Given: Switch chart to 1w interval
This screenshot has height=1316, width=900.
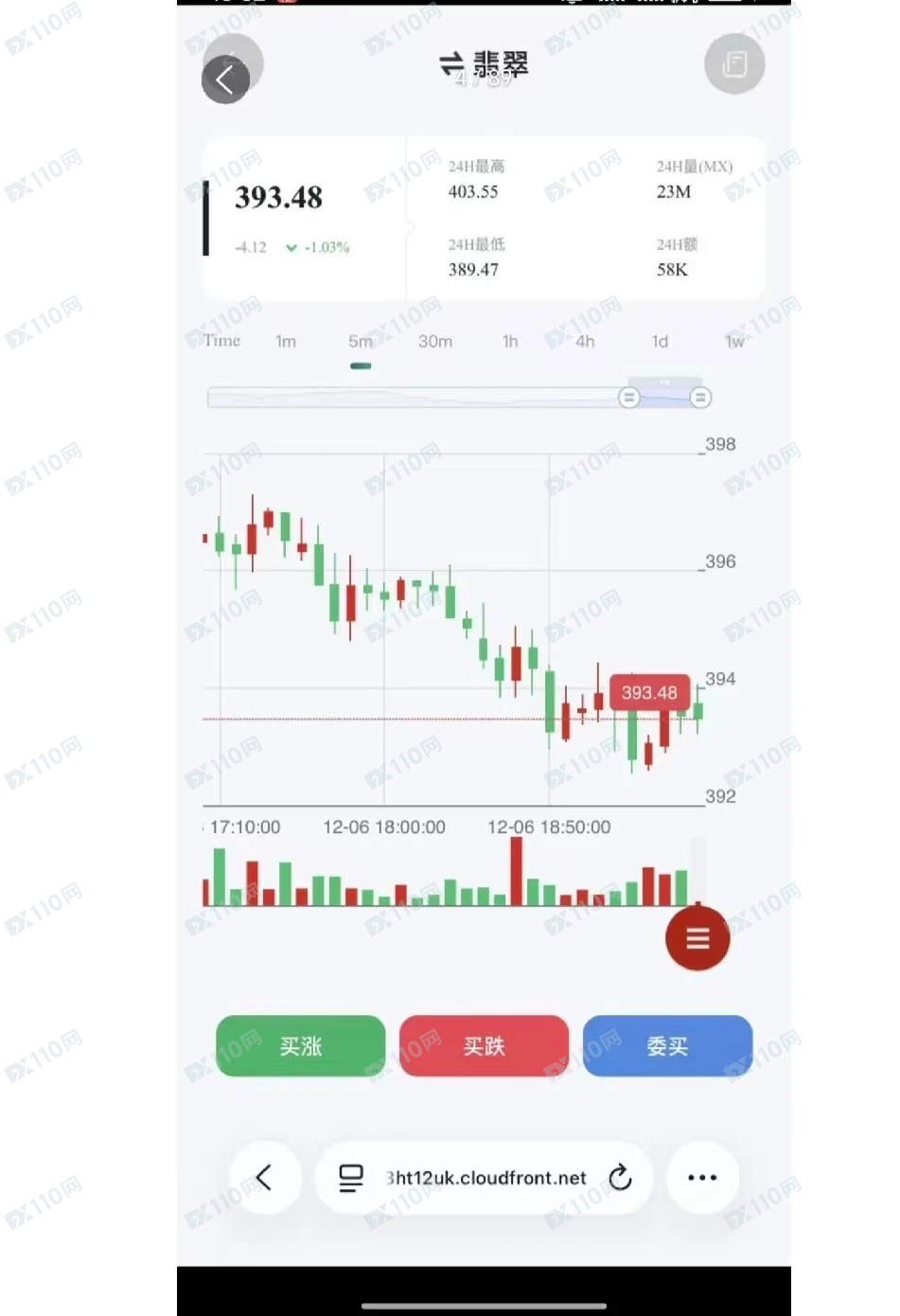Looking at the screenshot, I should [x=734, y=341].
